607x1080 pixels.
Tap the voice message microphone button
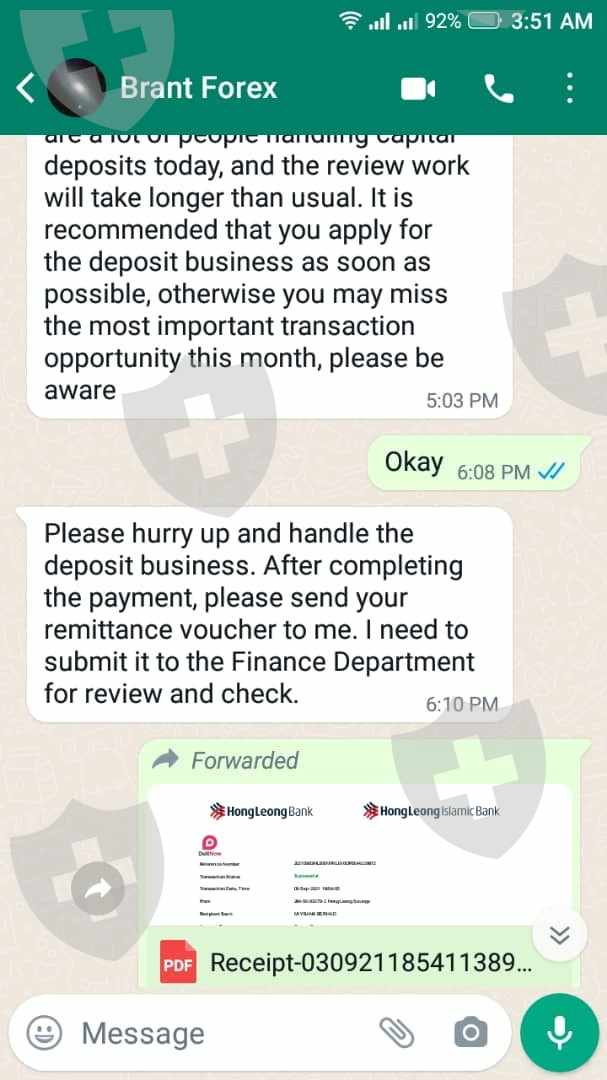click(x=559, y=1033)
